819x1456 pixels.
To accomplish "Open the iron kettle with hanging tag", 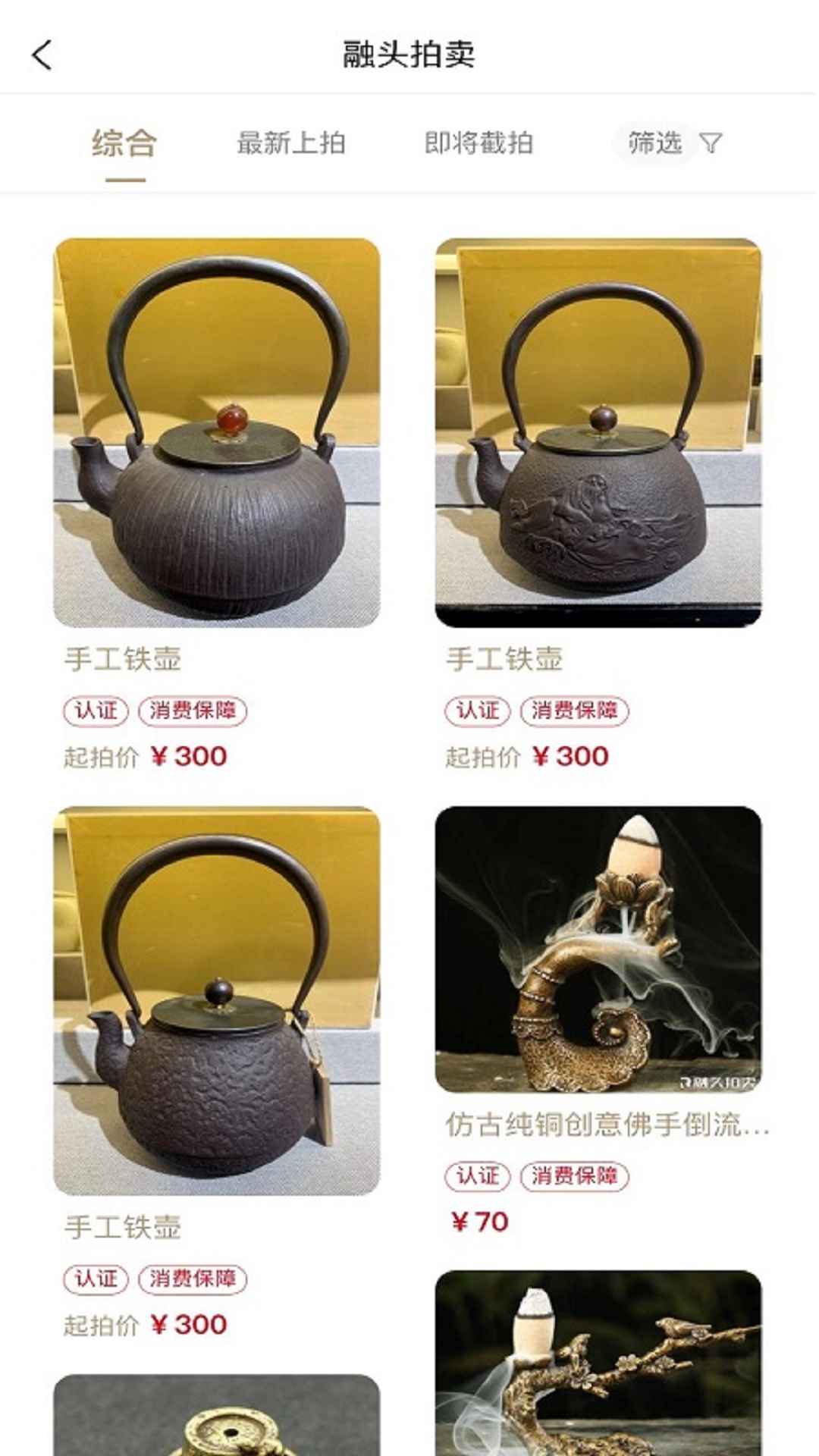I will click(217, 1001).
